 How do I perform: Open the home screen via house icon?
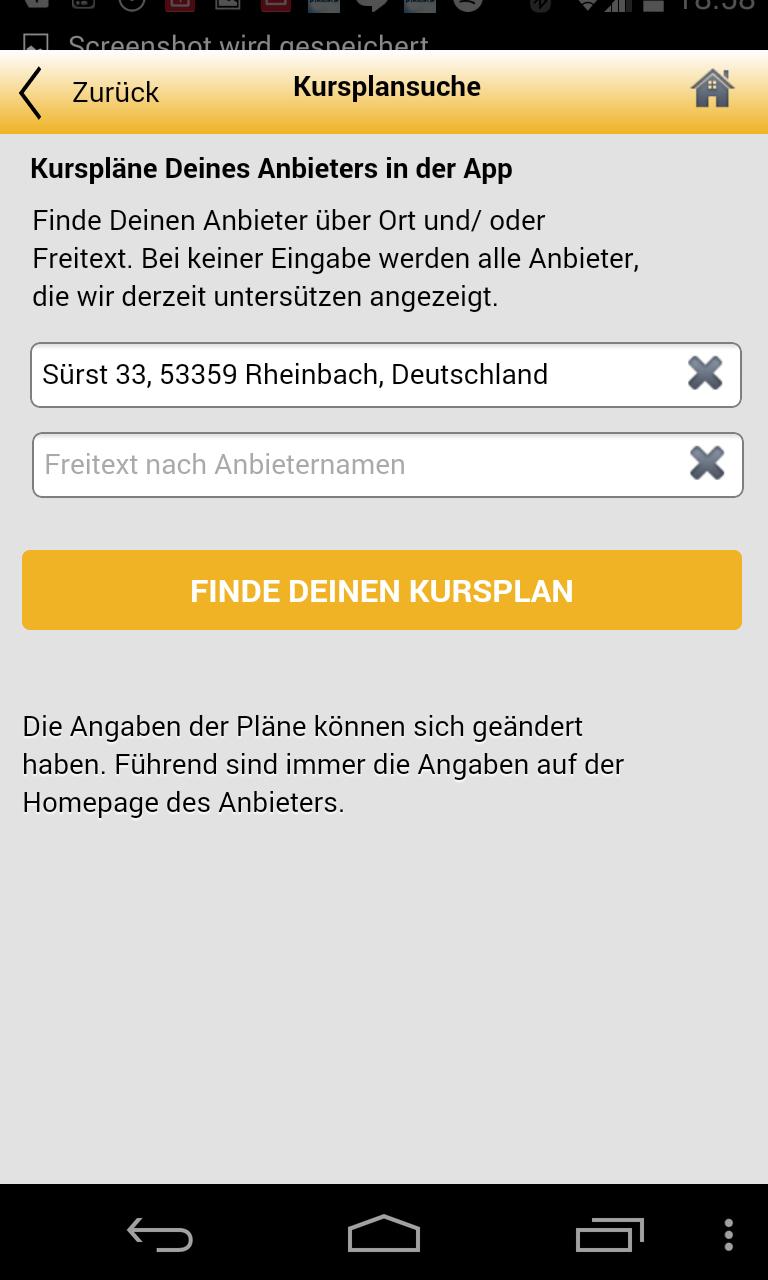(712, 90)
